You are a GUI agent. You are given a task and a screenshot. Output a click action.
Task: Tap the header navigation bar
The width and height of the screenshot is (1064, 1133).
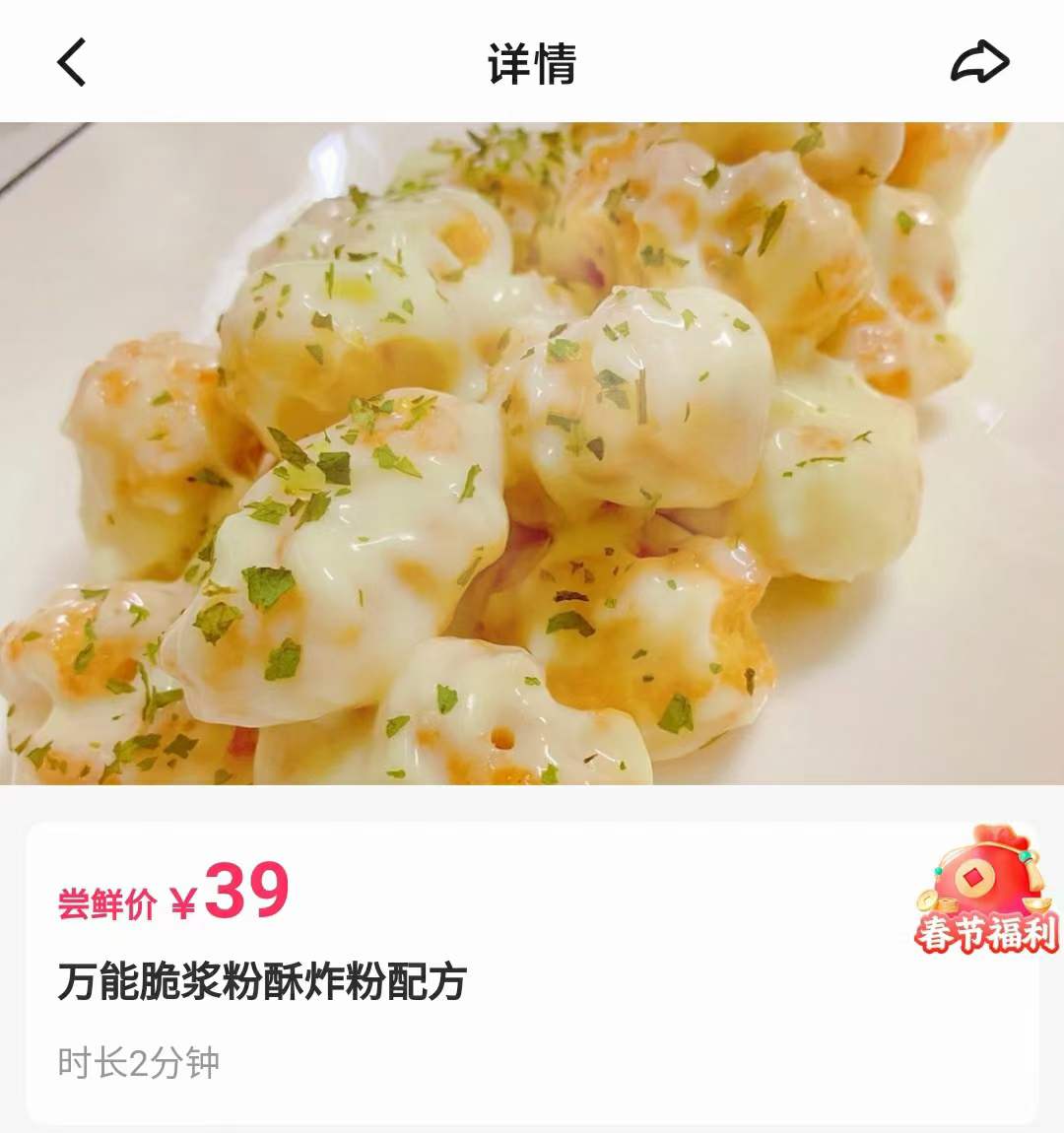532,61
